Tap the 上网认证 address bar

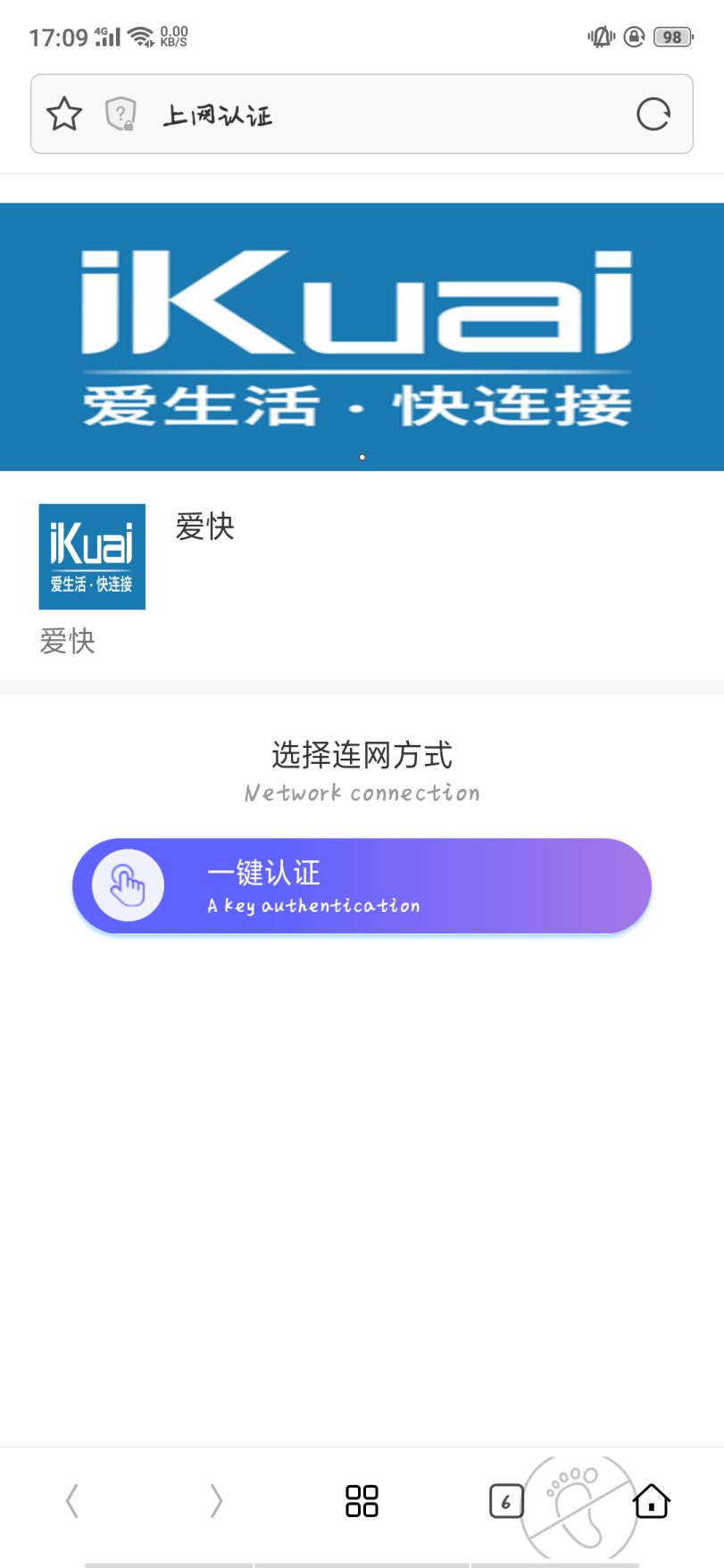tap(362, 114)
